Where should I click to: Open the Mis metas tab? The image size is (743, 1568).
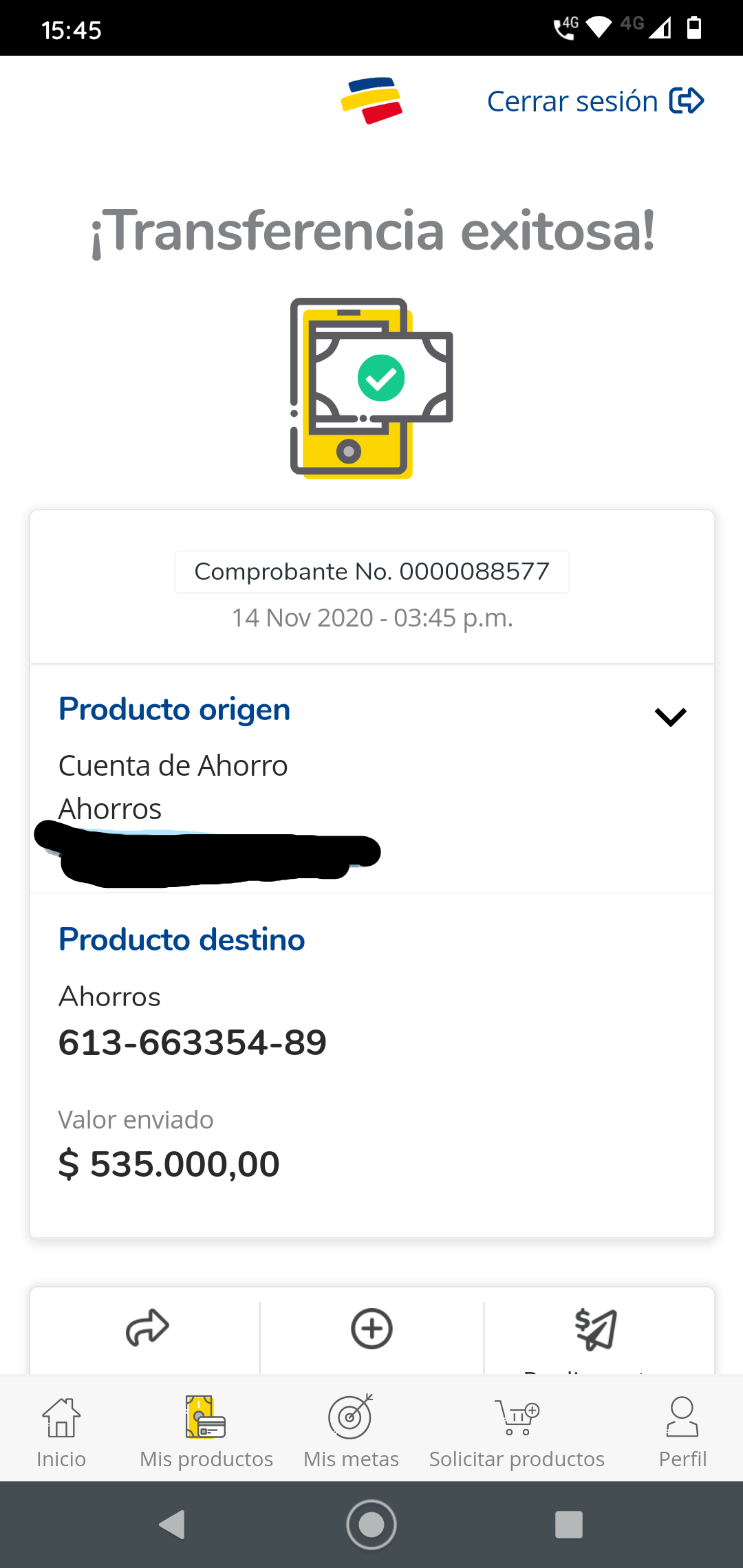(351, 1432)
